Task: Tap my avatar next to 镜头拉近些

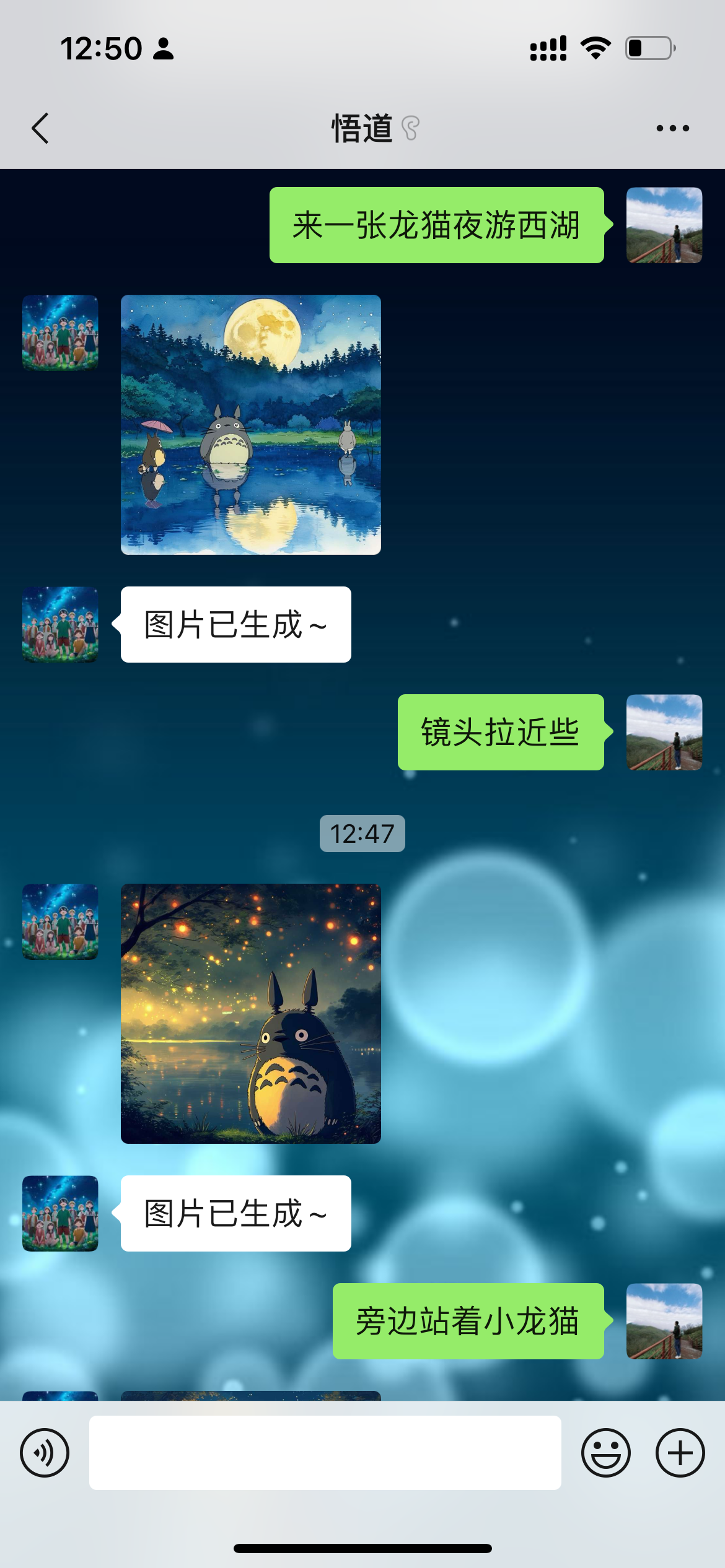Action: pos(664,732)
